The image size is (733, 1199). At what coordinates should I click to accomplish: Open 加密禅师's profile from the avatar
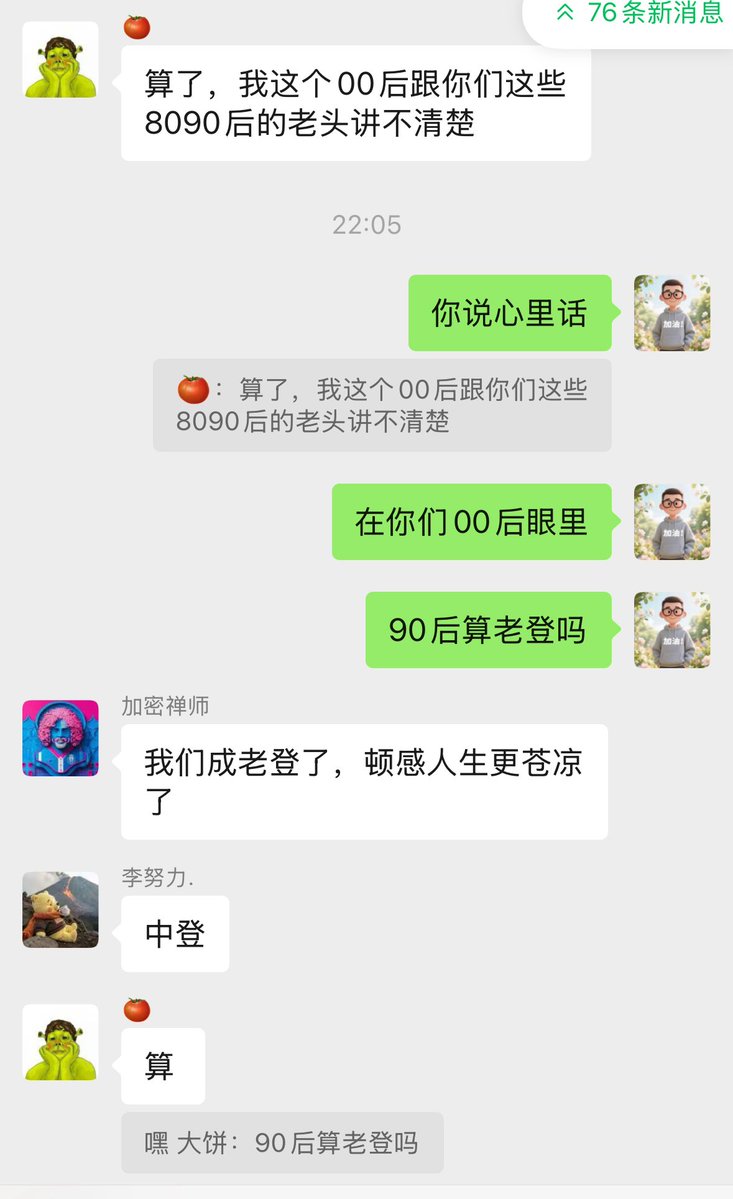coord(60,738)
